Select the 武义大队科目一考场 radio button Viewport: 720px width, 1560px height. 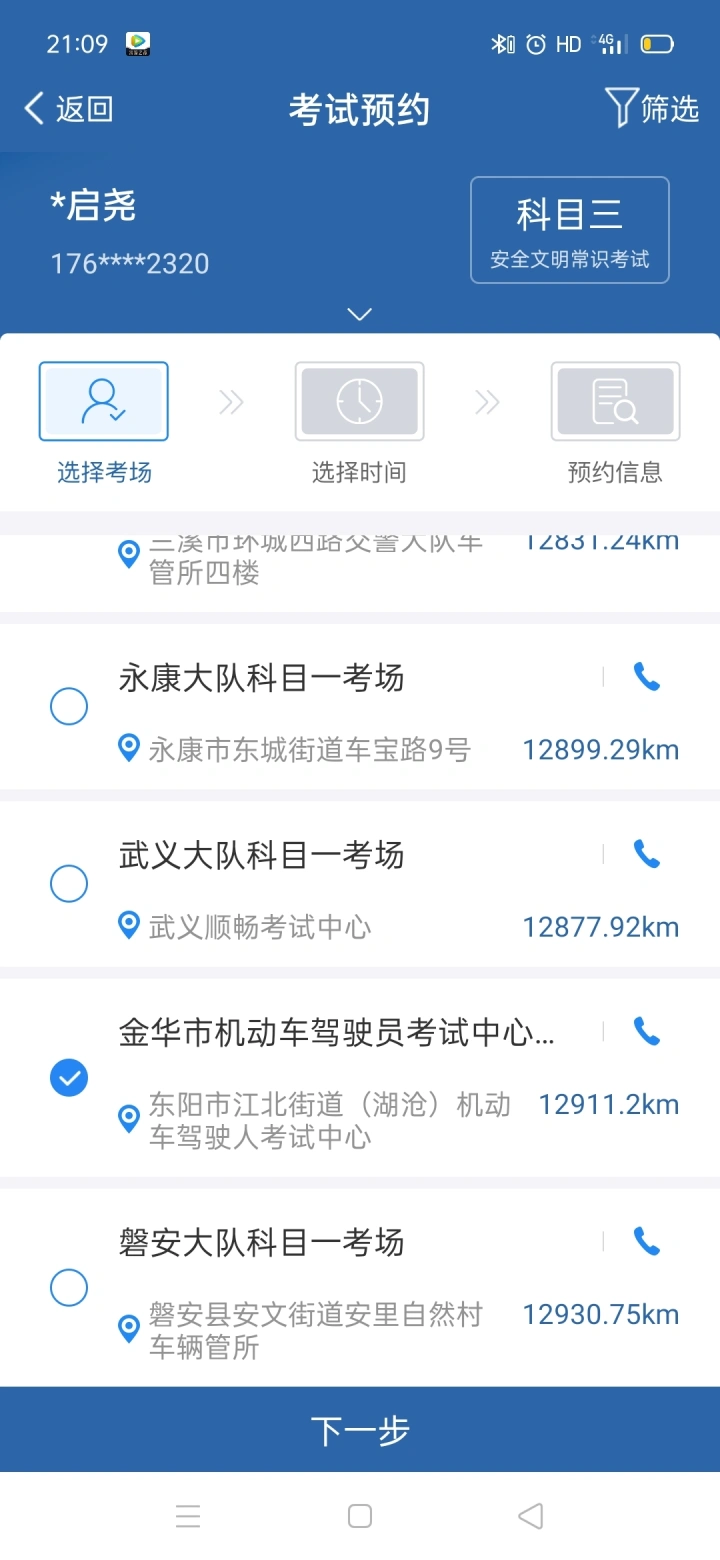[69, 884]
